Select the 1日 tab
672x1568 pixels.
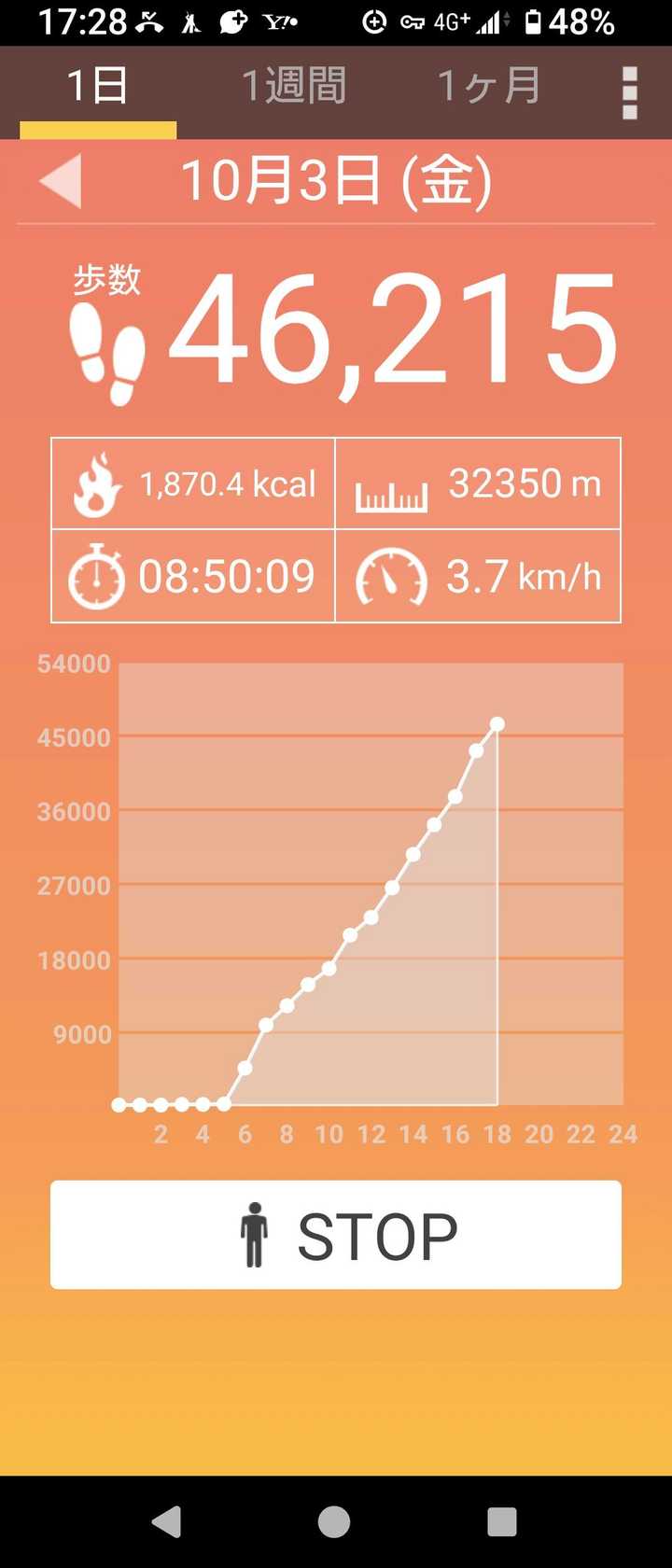[x=98, y=87]
